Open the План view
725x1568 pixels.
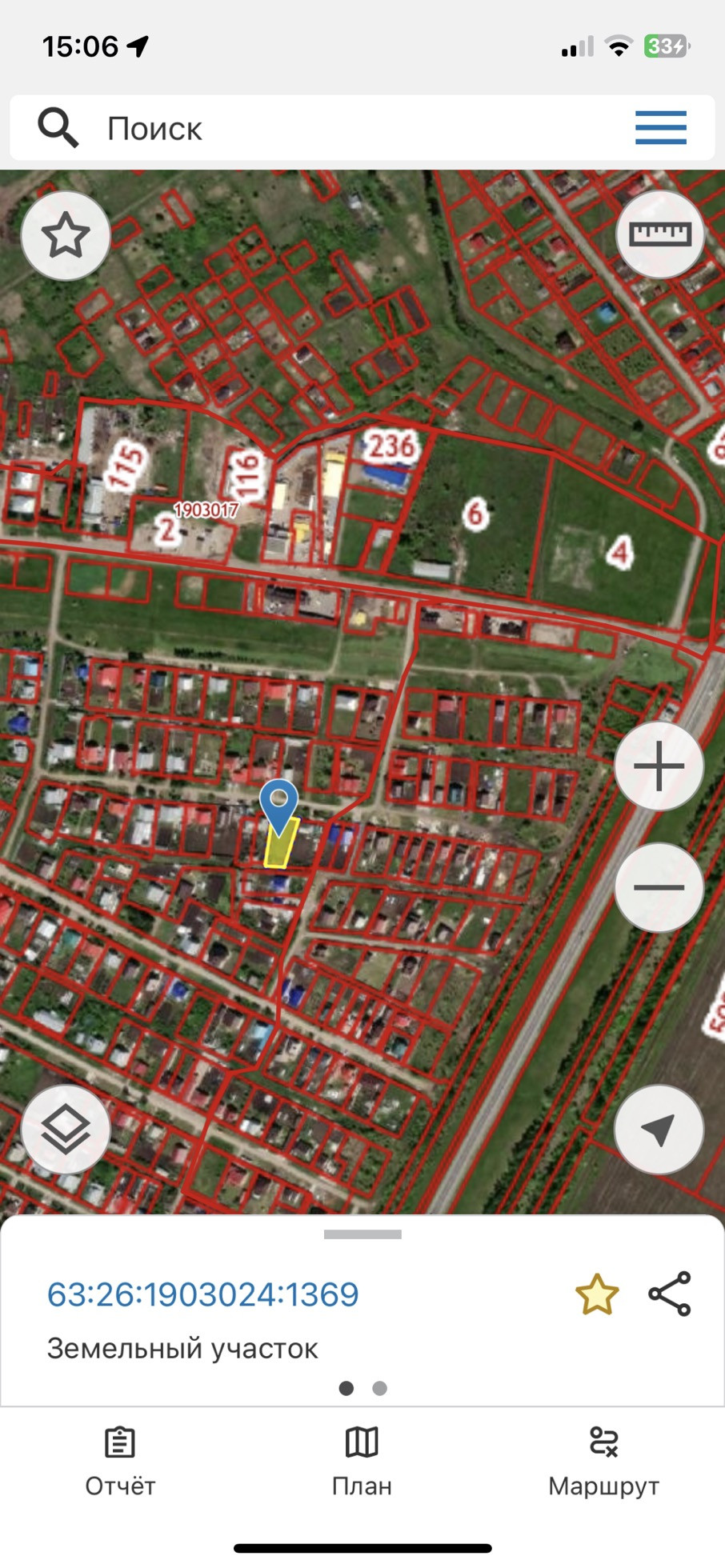click(x=362, y=1462)
